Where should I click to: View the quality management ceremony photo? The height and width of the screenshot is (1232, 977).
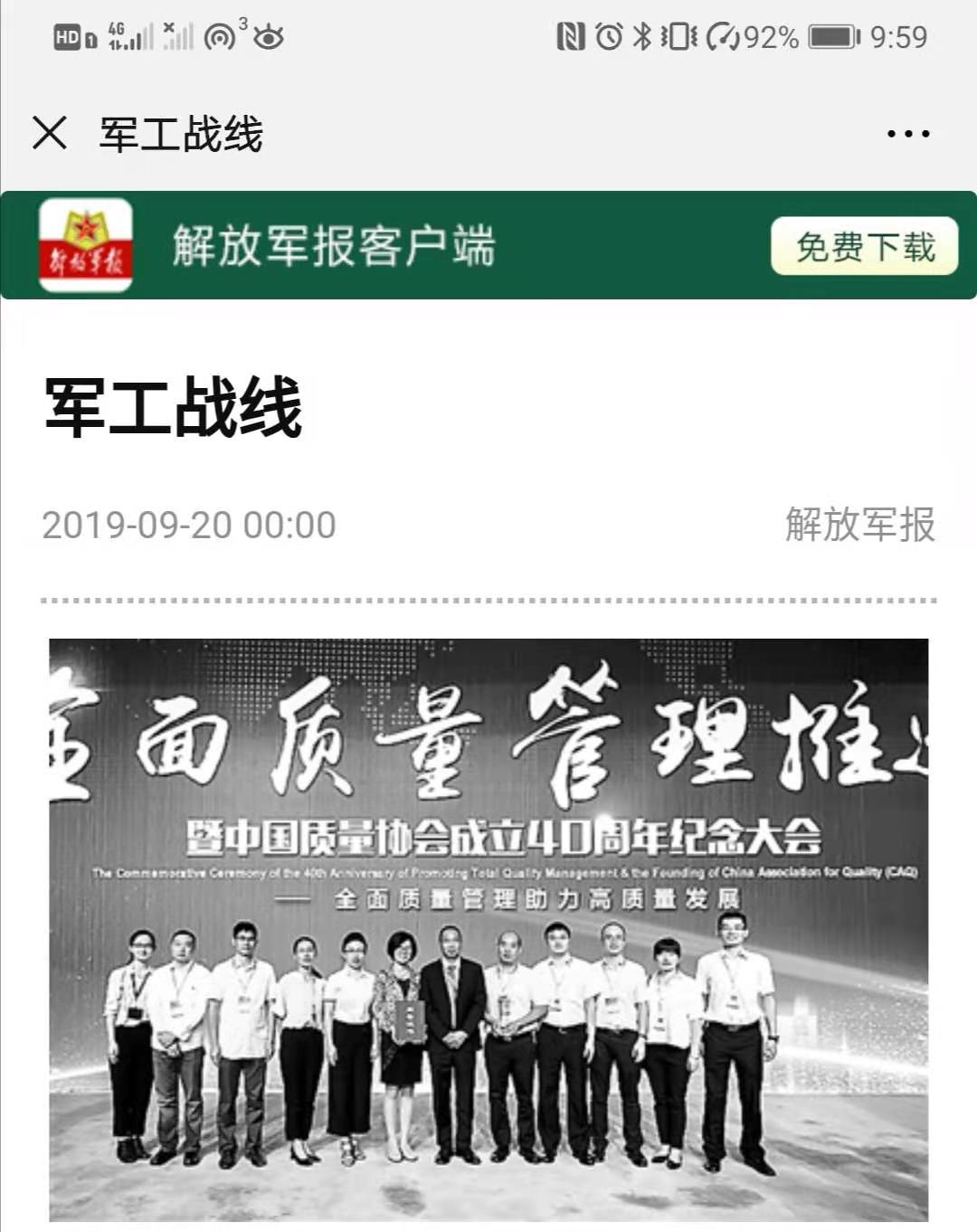[x=488, y=930]
